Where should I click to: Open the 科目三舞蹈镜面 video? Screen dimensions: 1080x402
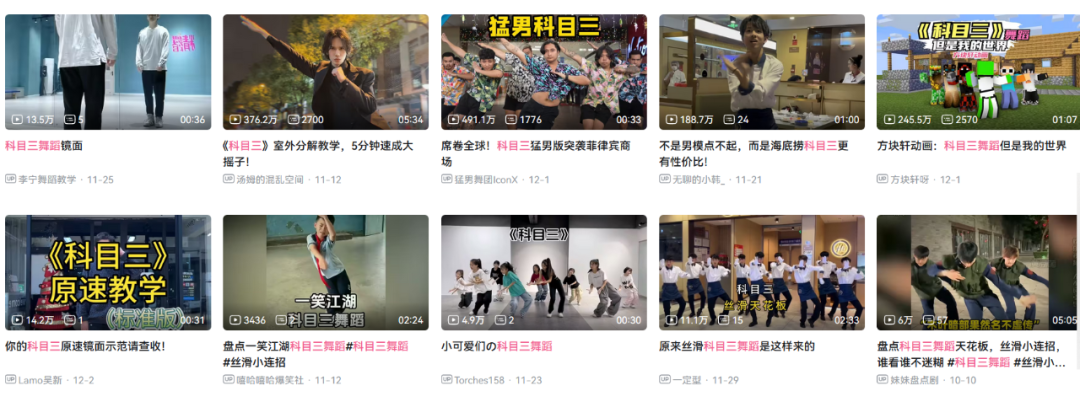108,72
